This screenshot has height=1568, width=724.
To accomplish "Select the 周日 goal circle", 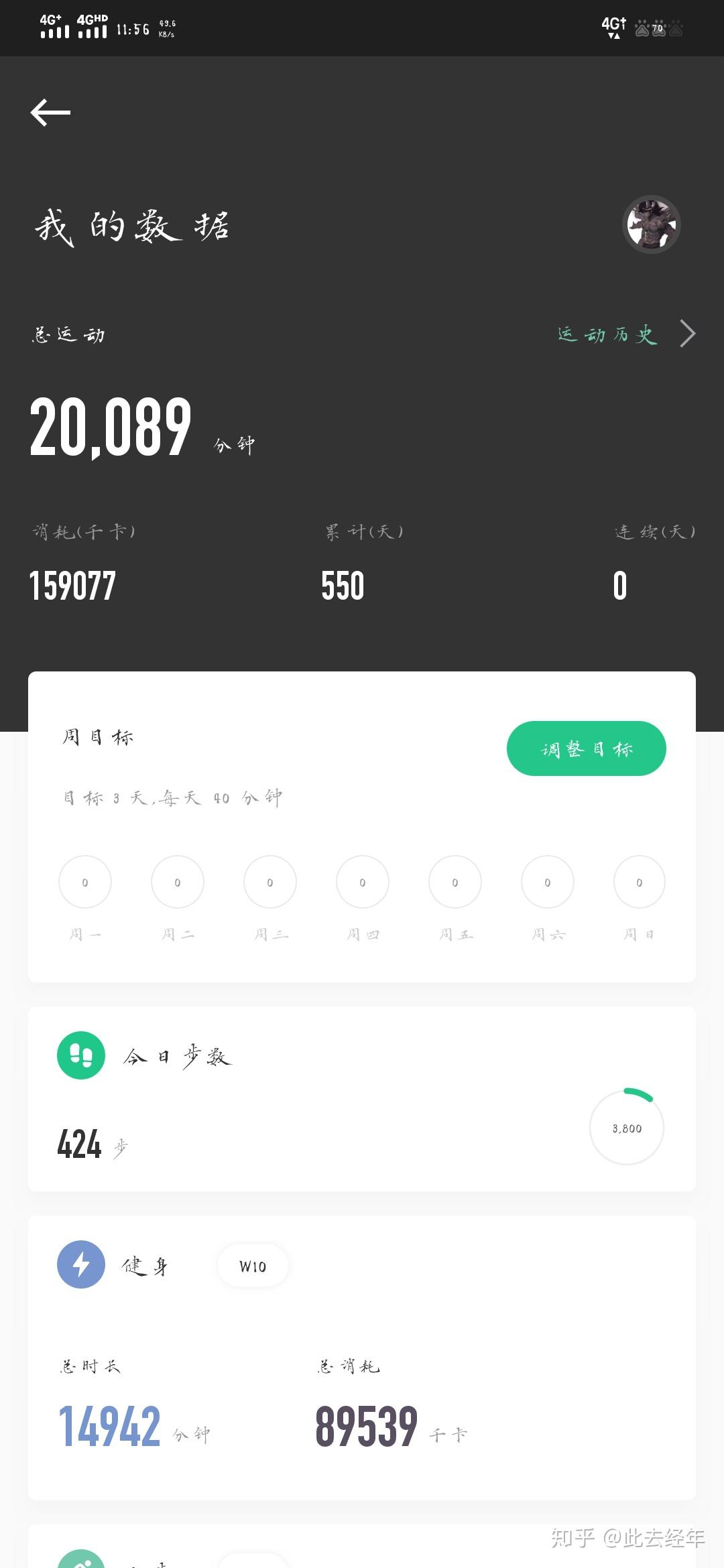I will tap(640, 882).
